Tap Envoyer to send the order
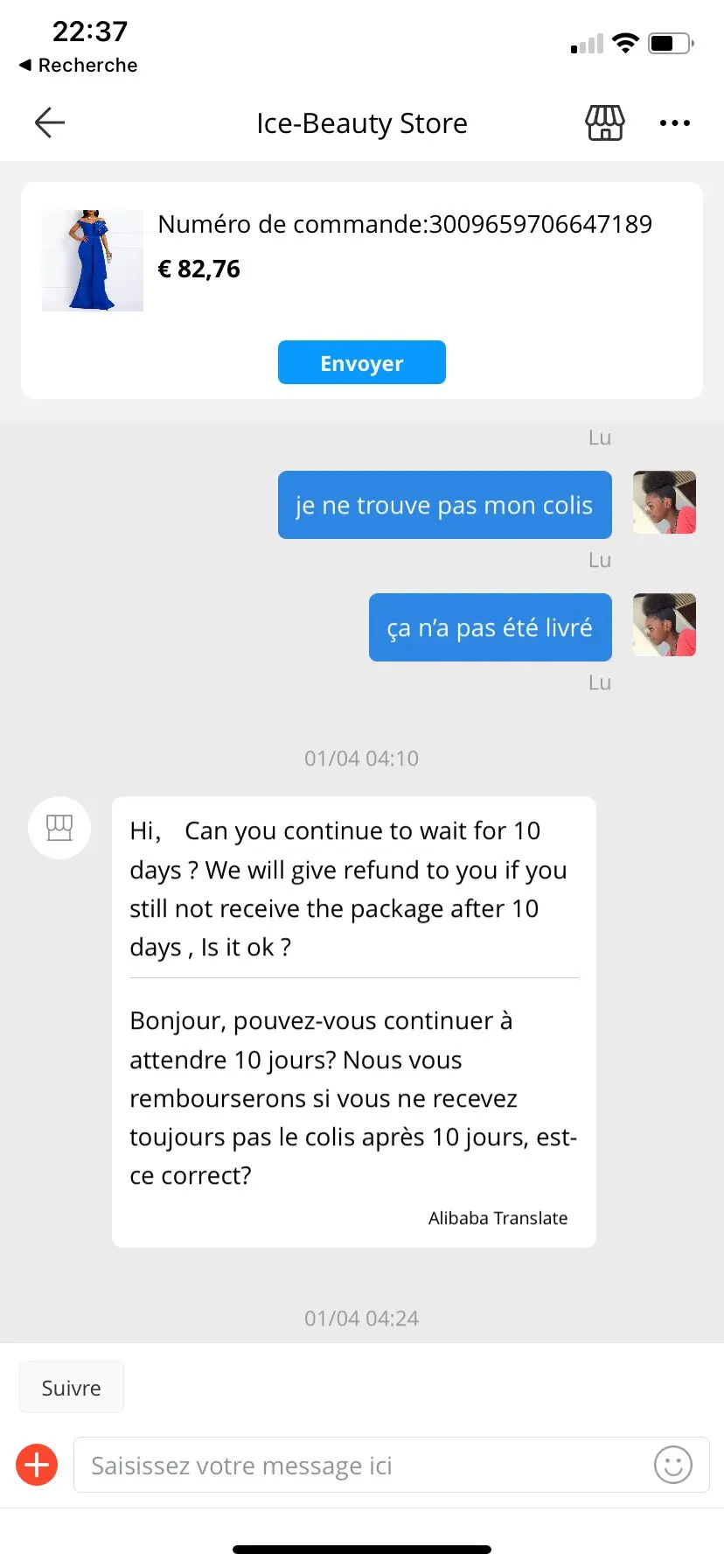Image resolution: width=724 pixels, height=1568 pixels. click(361, 362)
